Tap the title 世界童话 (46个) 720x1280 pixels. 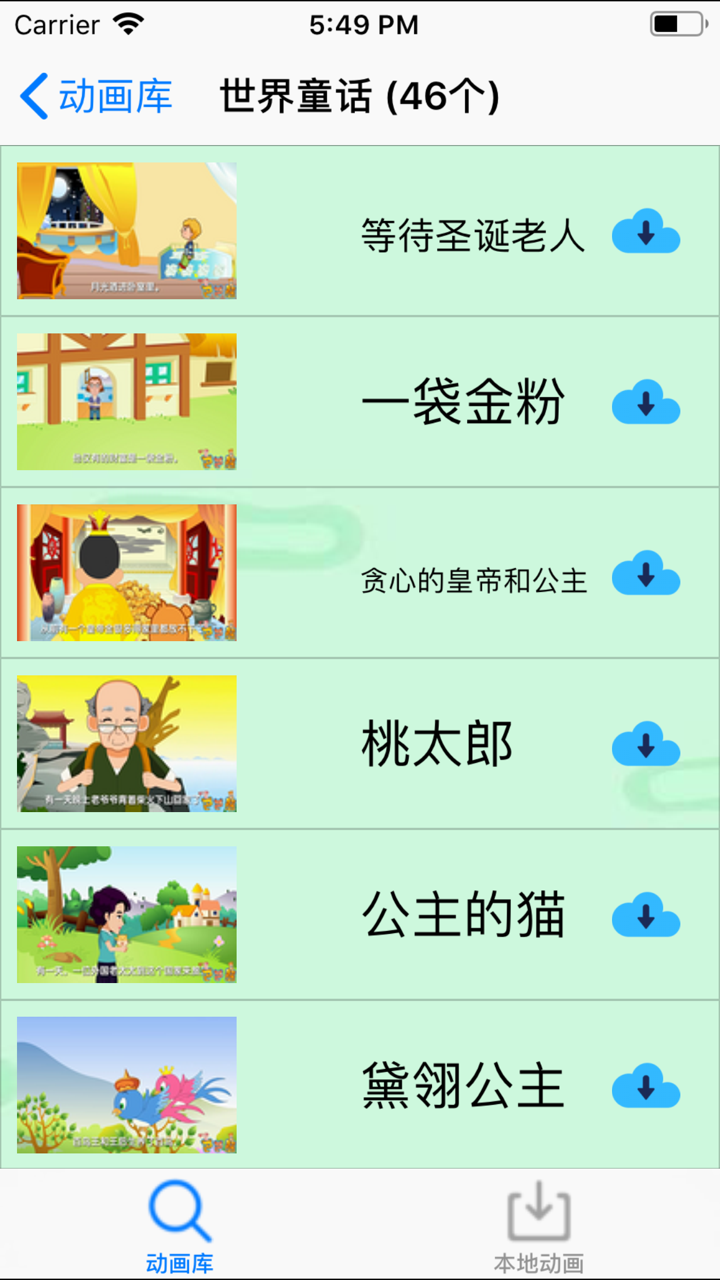click(360, 95)
